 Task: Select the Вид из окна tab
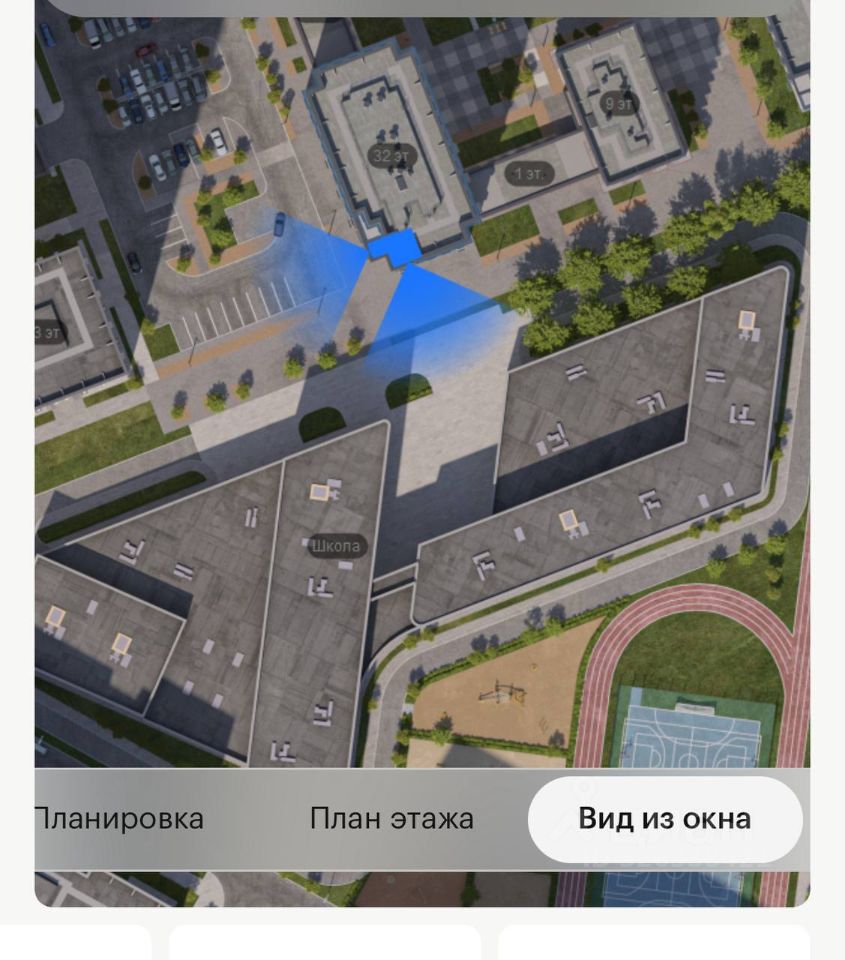(664, 819)
